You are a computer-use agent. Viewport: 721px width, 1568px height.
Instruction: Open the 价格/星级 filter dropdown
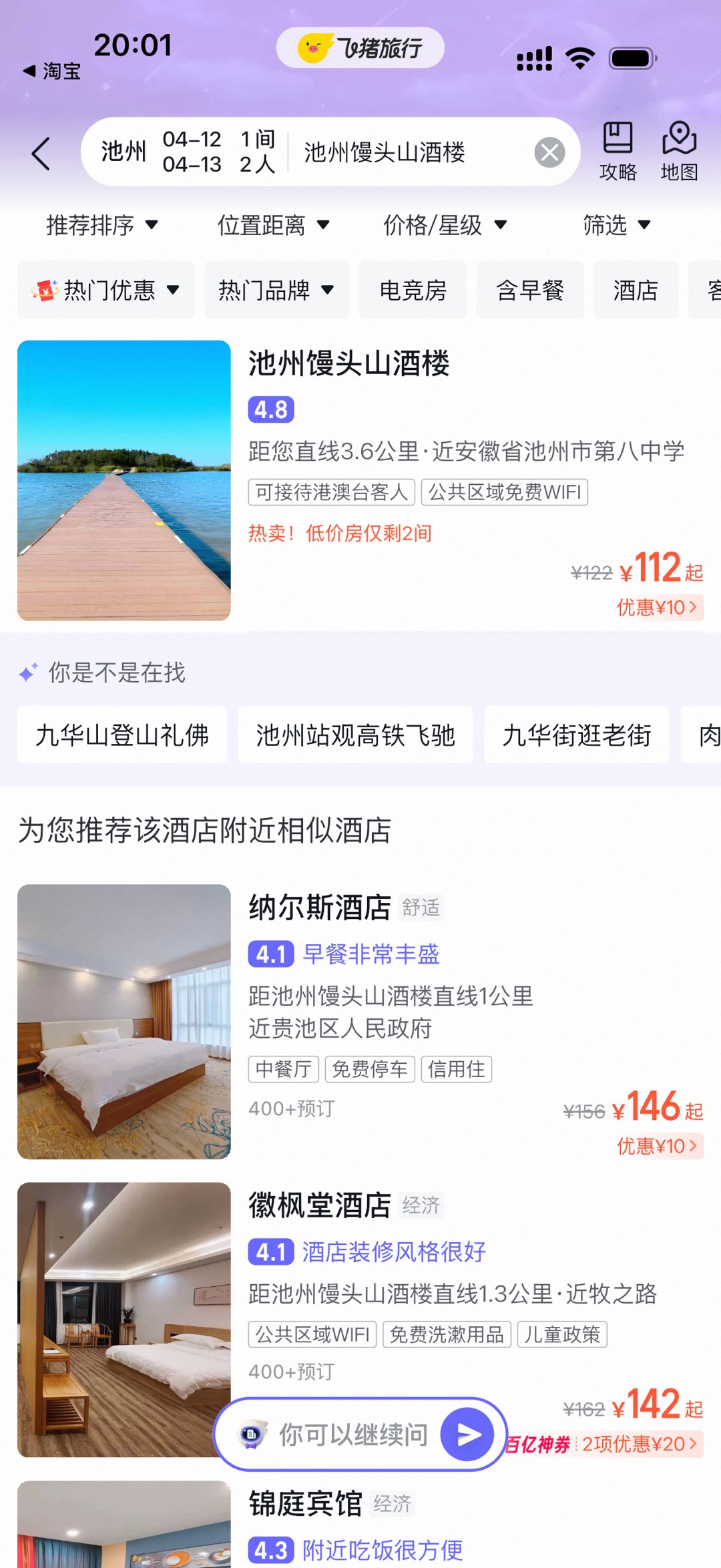(x=445, y=225)
